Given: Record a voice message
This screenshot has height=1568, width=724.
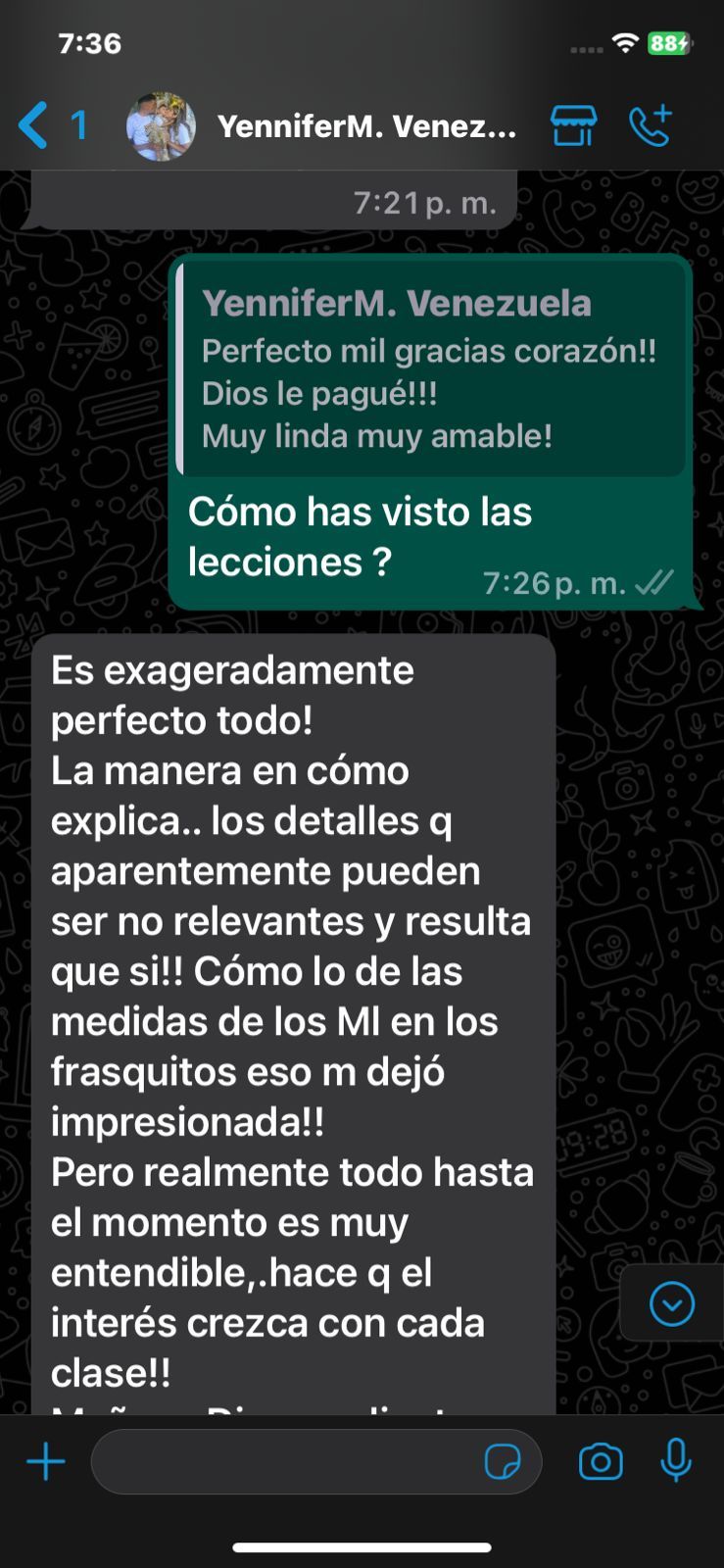Looking at the screenshot, I should tap(676, 1462).
